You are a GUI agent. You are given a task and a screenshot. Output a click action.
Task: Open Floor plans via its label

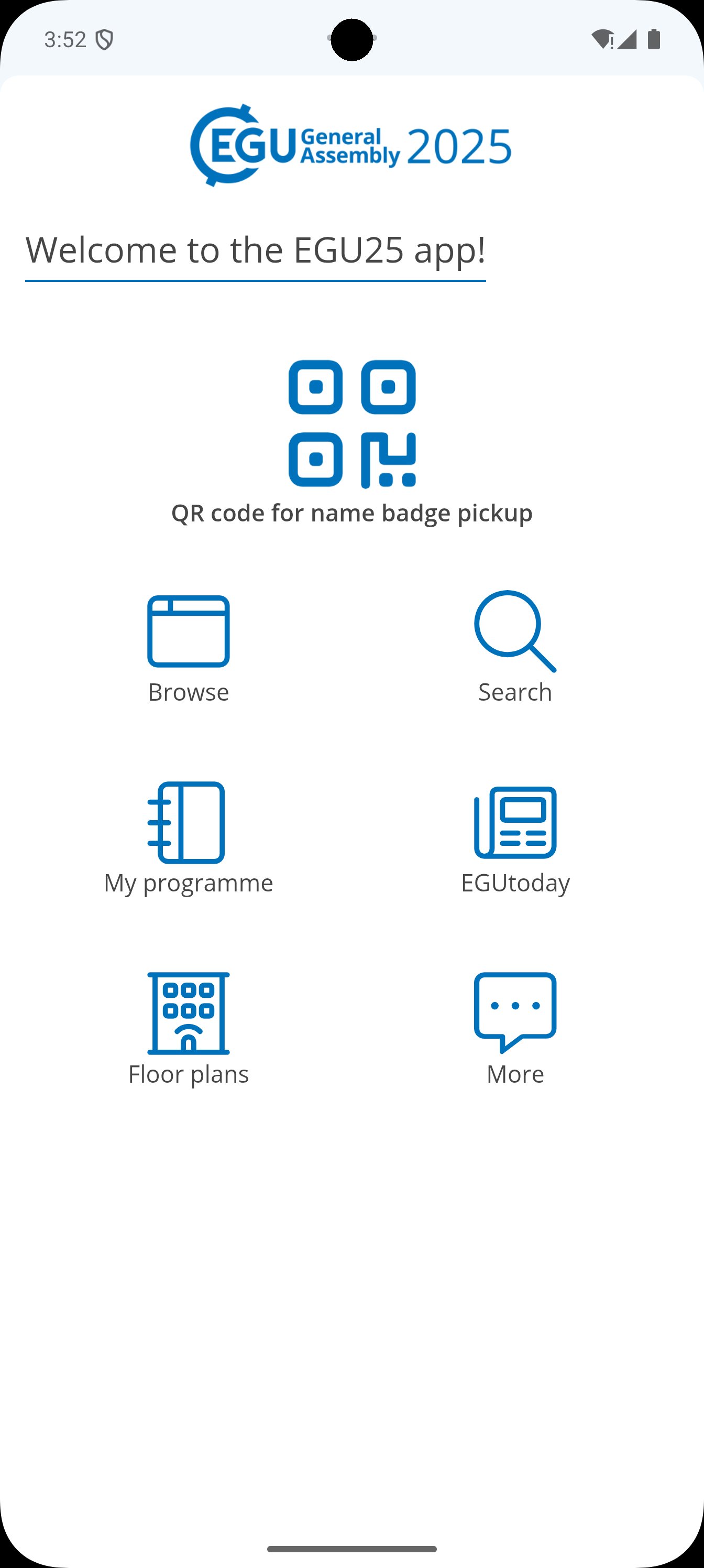point(188,1073)
